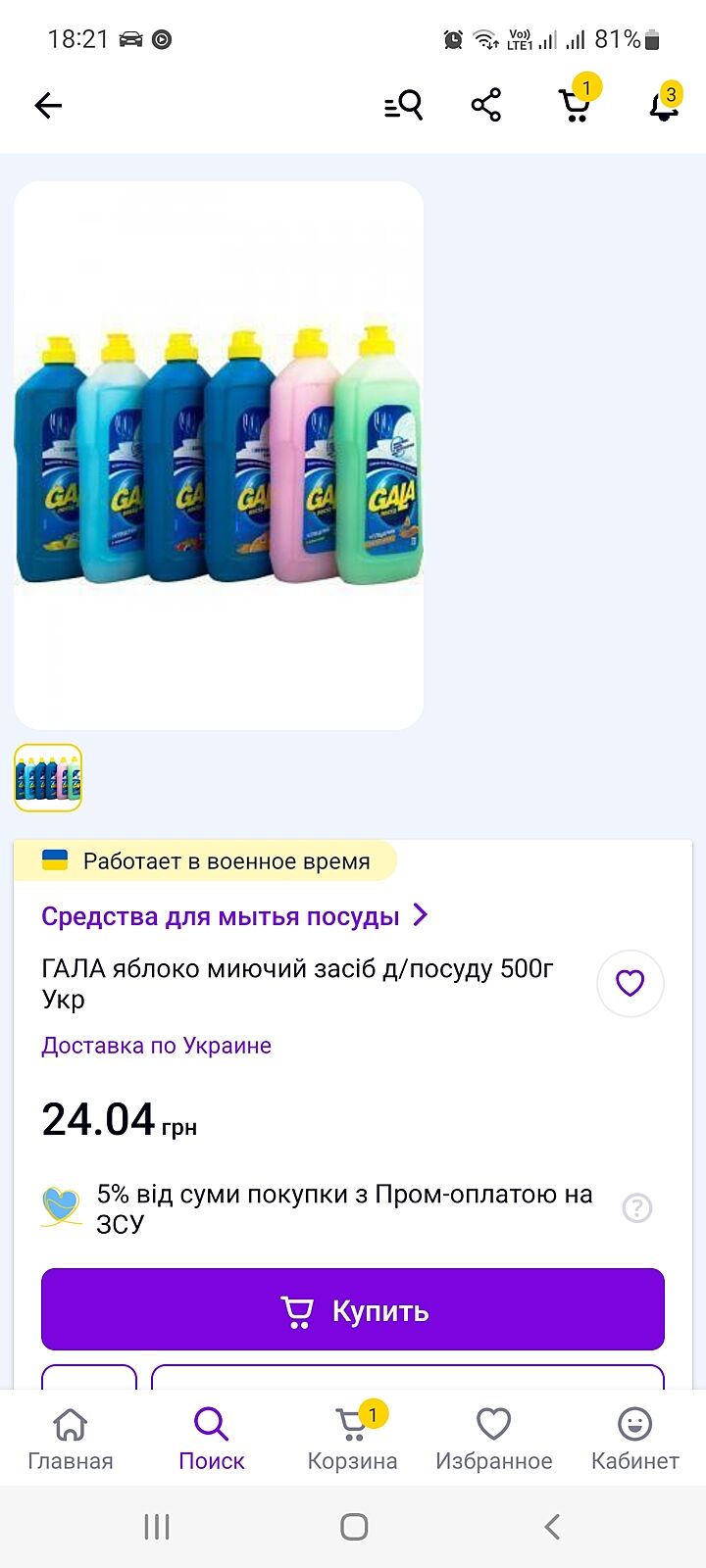Open the system recent apps view
This screenshot has width=706, height=1568.
point(157,1527)
